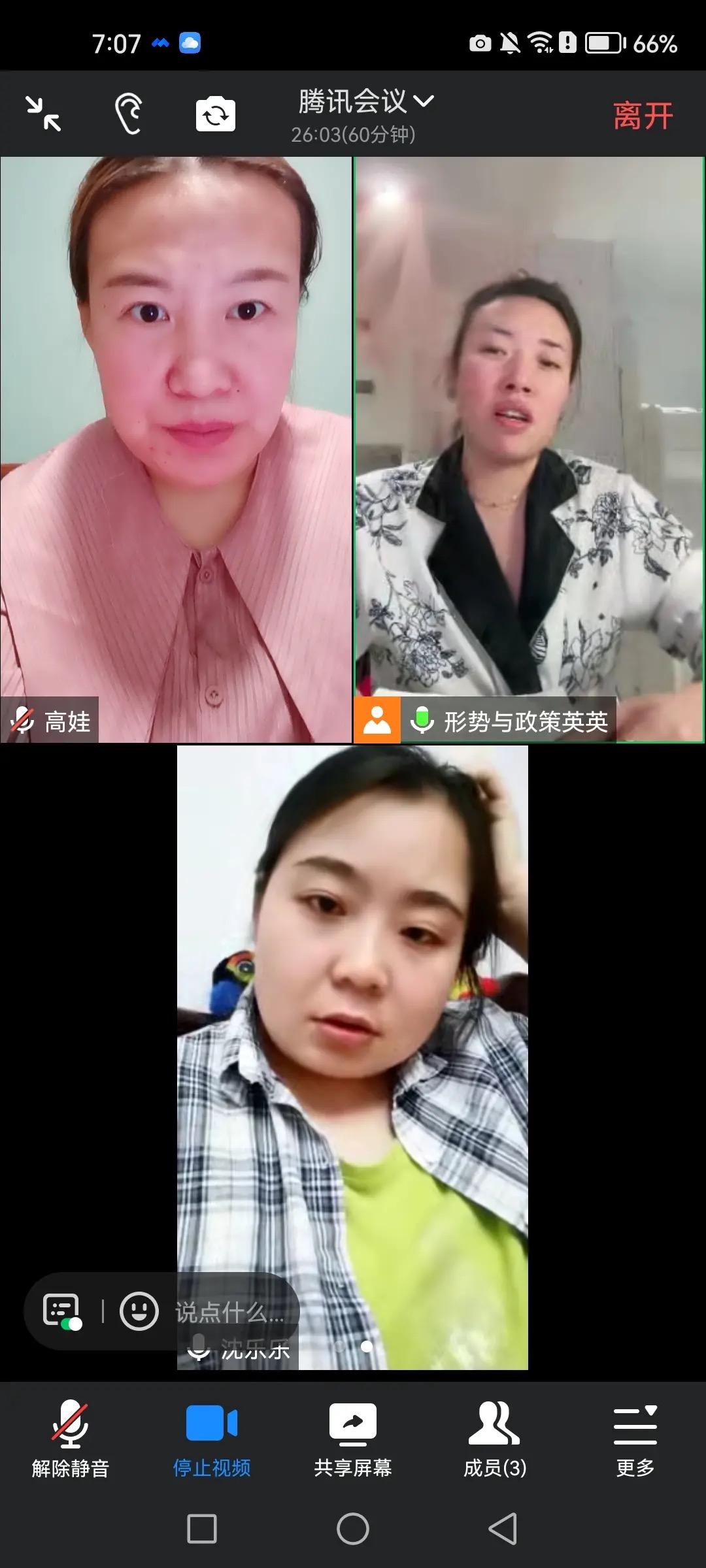The image size is (706, 1568).
Task: Select 高娃's video tile
Action: point(176,449)
